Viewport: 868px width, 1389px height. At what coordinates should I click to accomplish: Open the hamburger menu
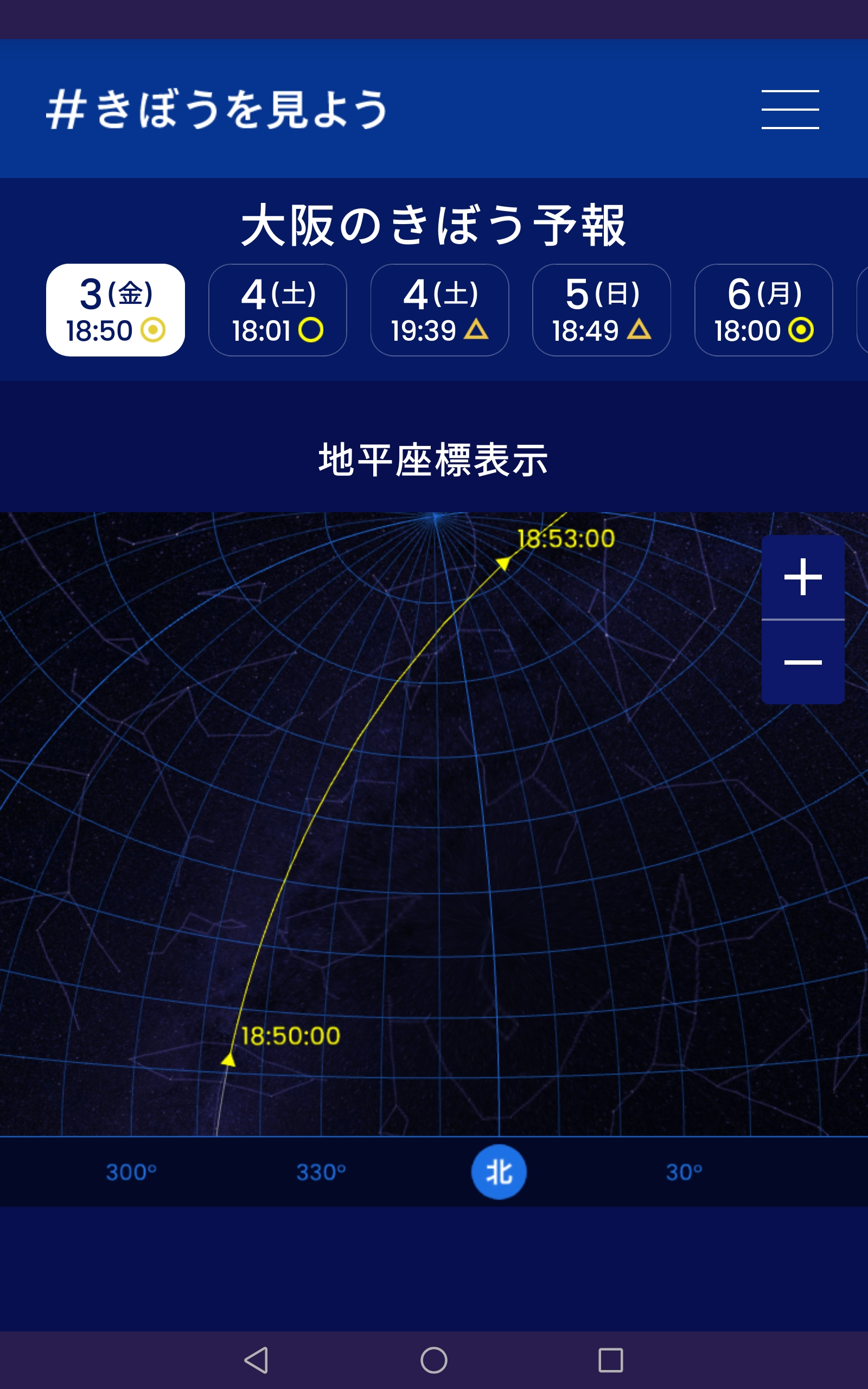click(790, 109)
